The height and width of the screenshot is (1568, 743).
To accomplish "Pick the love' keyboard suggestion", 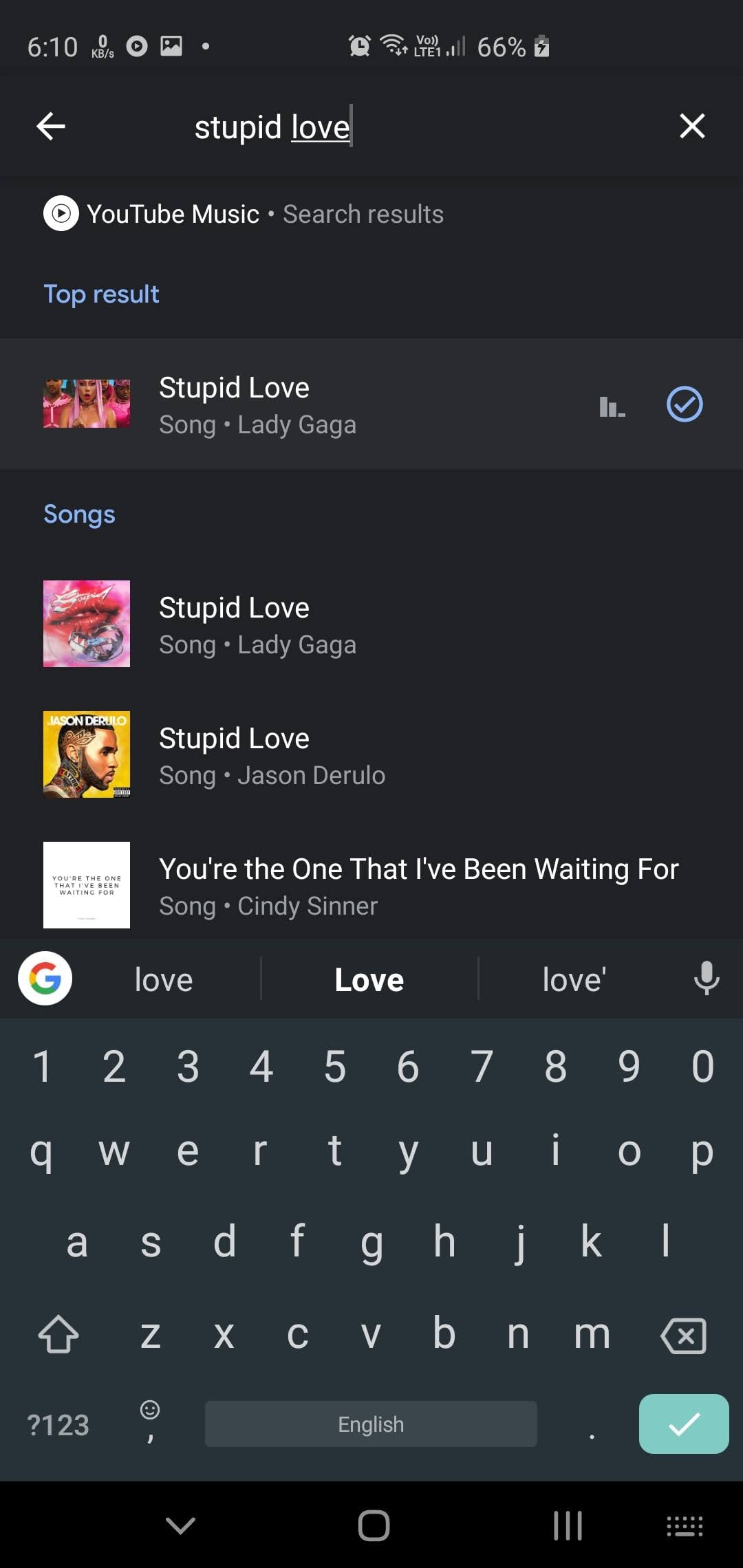I will point(574,980).
